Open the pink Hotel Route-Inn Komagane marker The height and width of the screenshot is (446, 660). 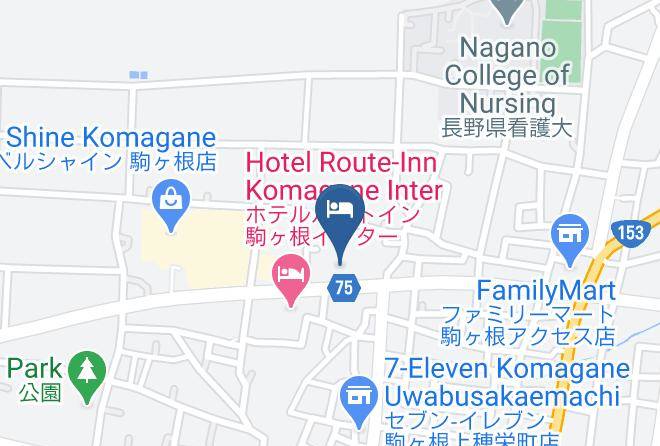click(291, 280)
